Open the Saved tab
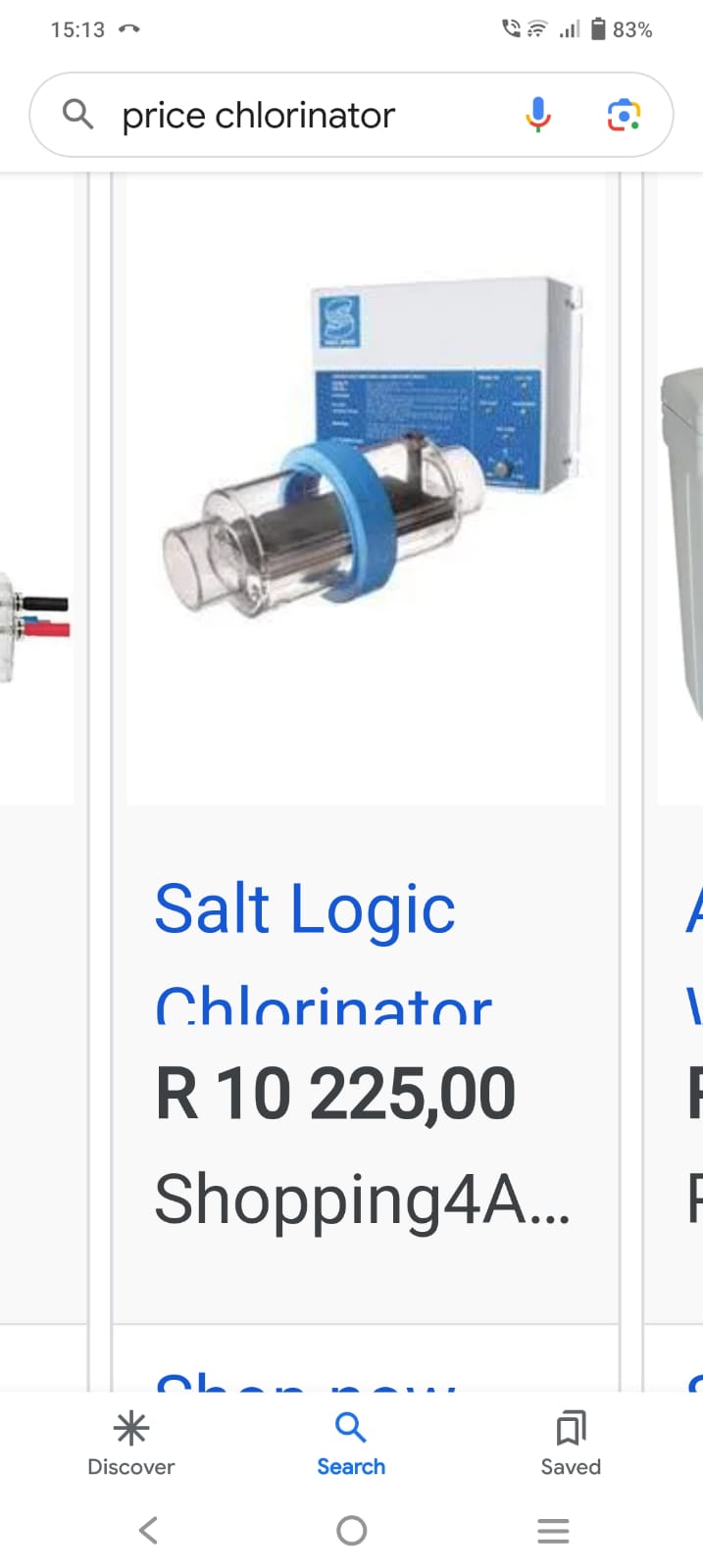This screenshot has width=703, height=1568. coord(571,1444)
